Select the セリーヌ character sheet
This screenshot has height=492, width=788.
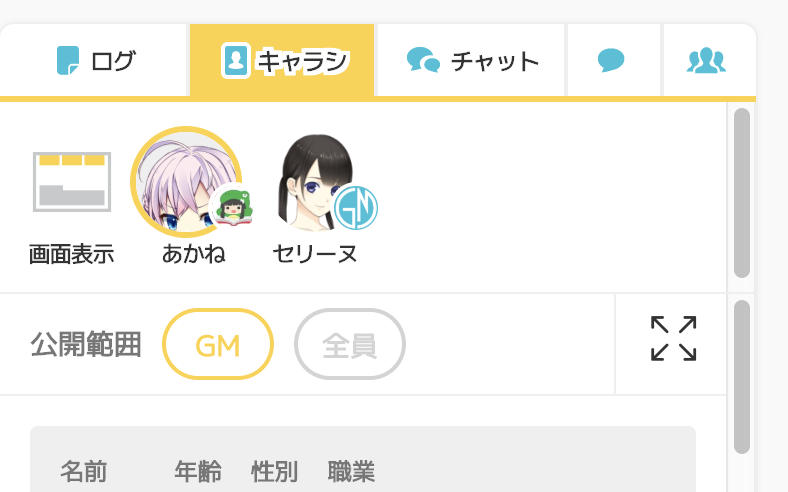(x=316, y=183)
